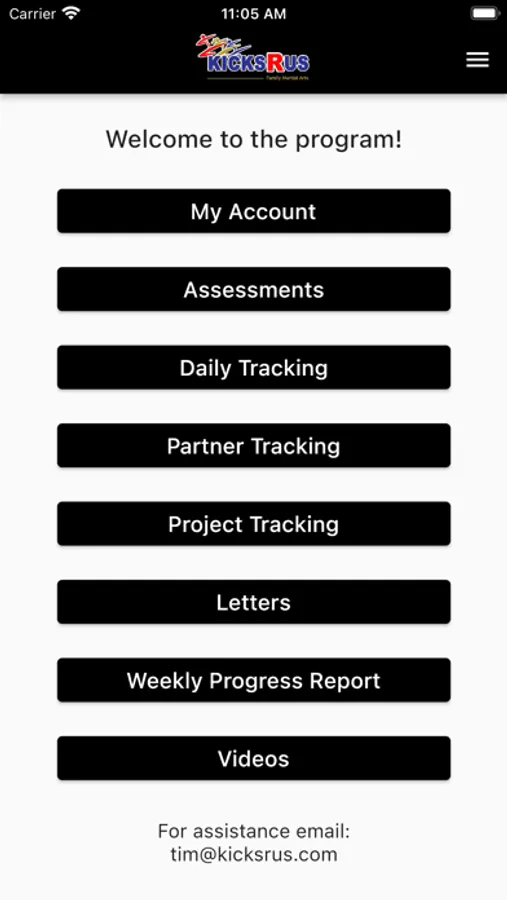The width and height of the screenshot is (507, 900).
Task: Open My Account
Action: 254,211
